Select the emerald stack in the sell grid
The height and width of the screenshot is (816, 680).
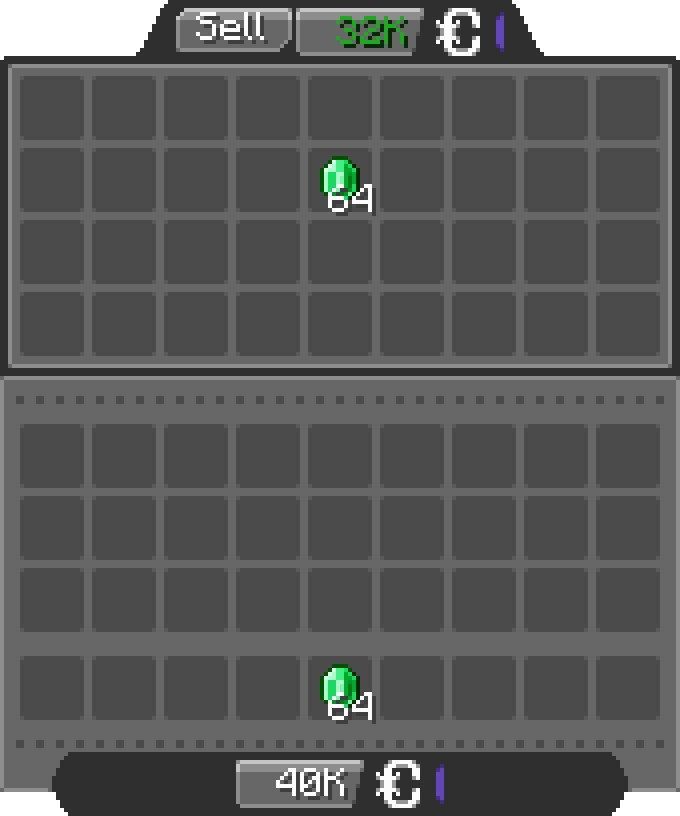[x=341, y=181]
